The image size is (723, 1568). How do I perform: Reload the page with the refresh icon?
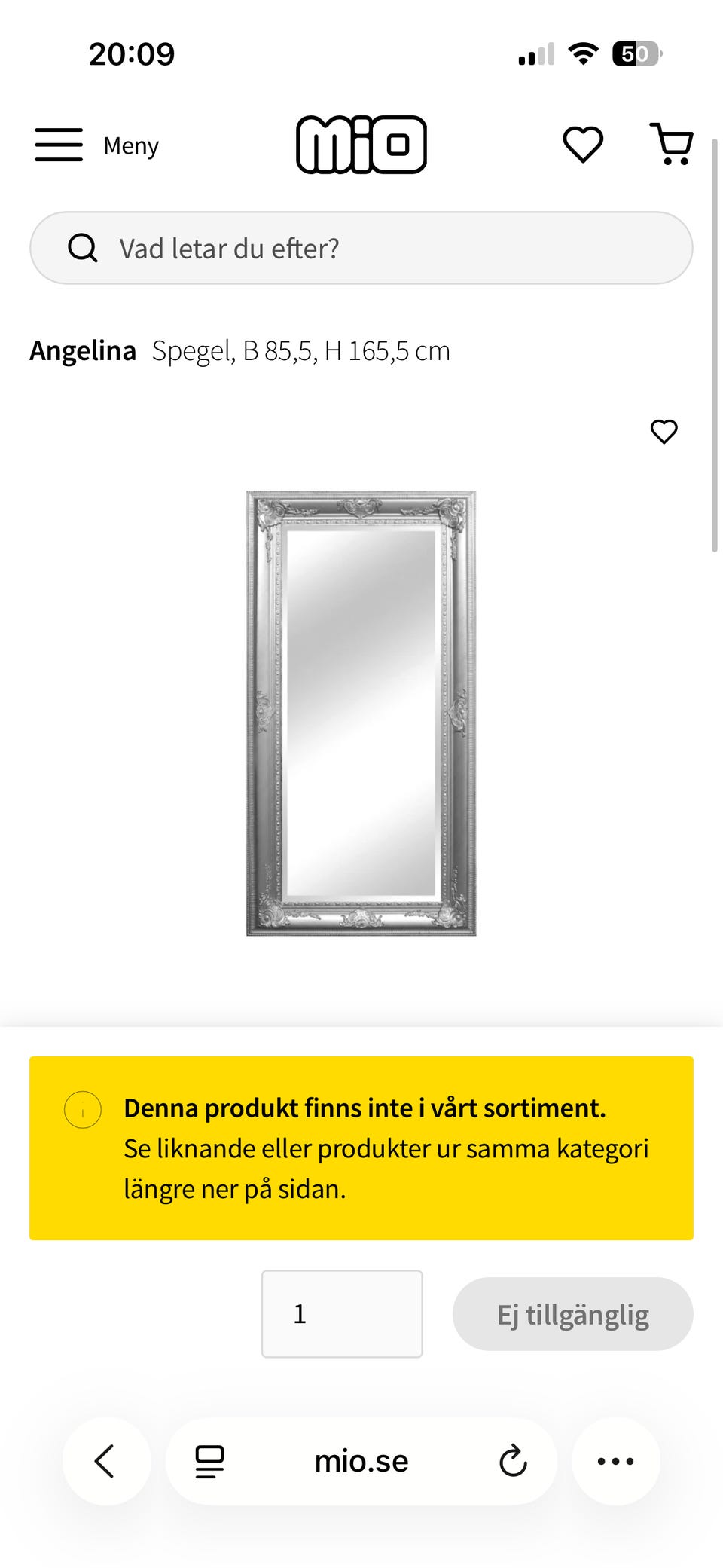tap(514, 1459)
